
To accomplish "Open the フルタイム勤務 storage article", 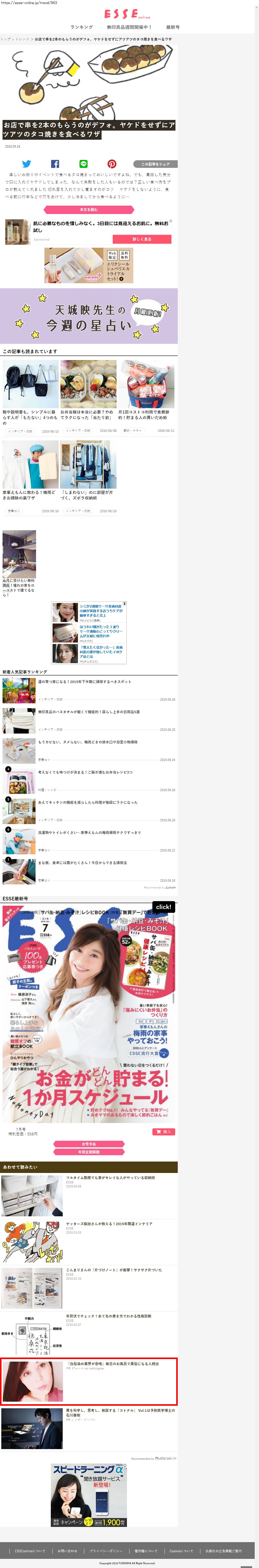I will coord(110,1178).
